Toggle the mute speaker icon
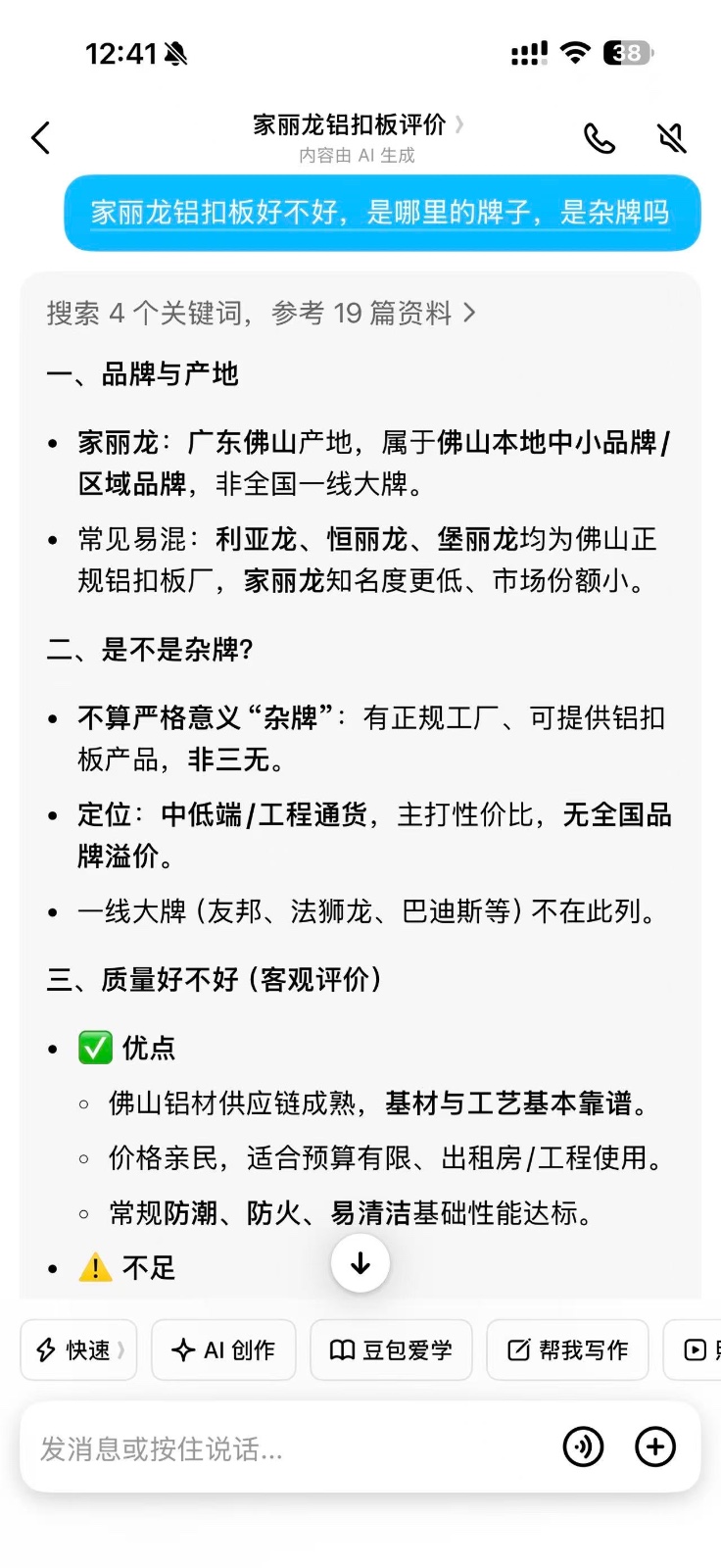Screen dimensions: 721x1568 point(672,139)
